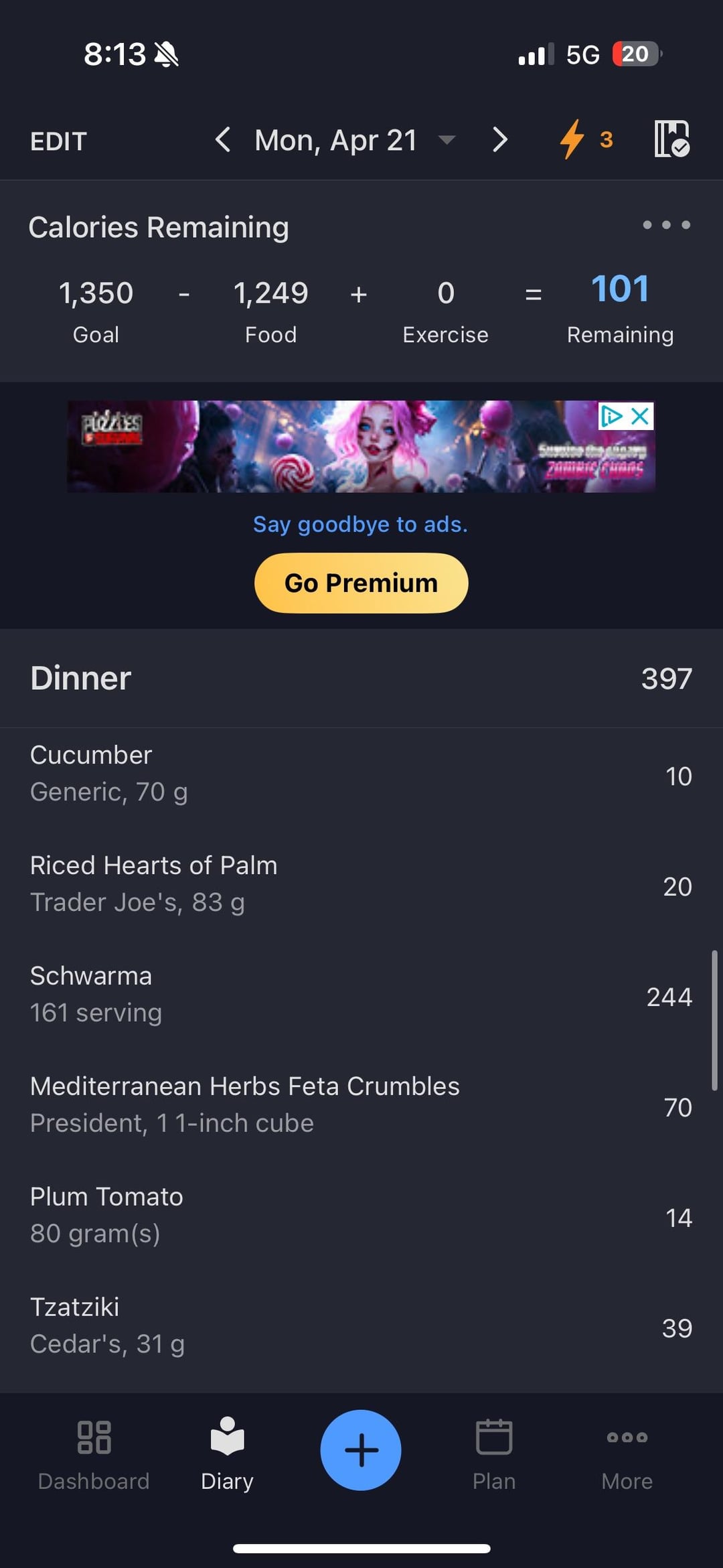723x1568 pixels.
Task: Tap the blue plus add button
Action: pos(361,1449)
